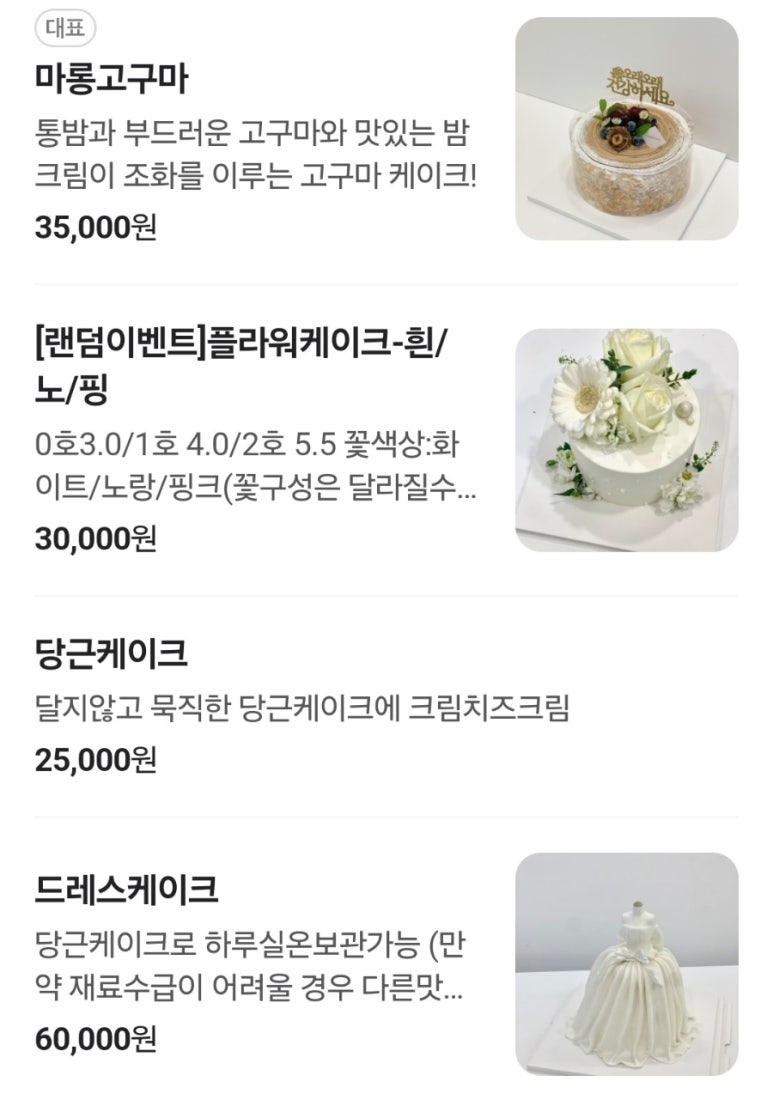View the 드레스케이크 dress cake photo
The height and width of the screenshot is (1106, 773).
click(x=626, y=963)
